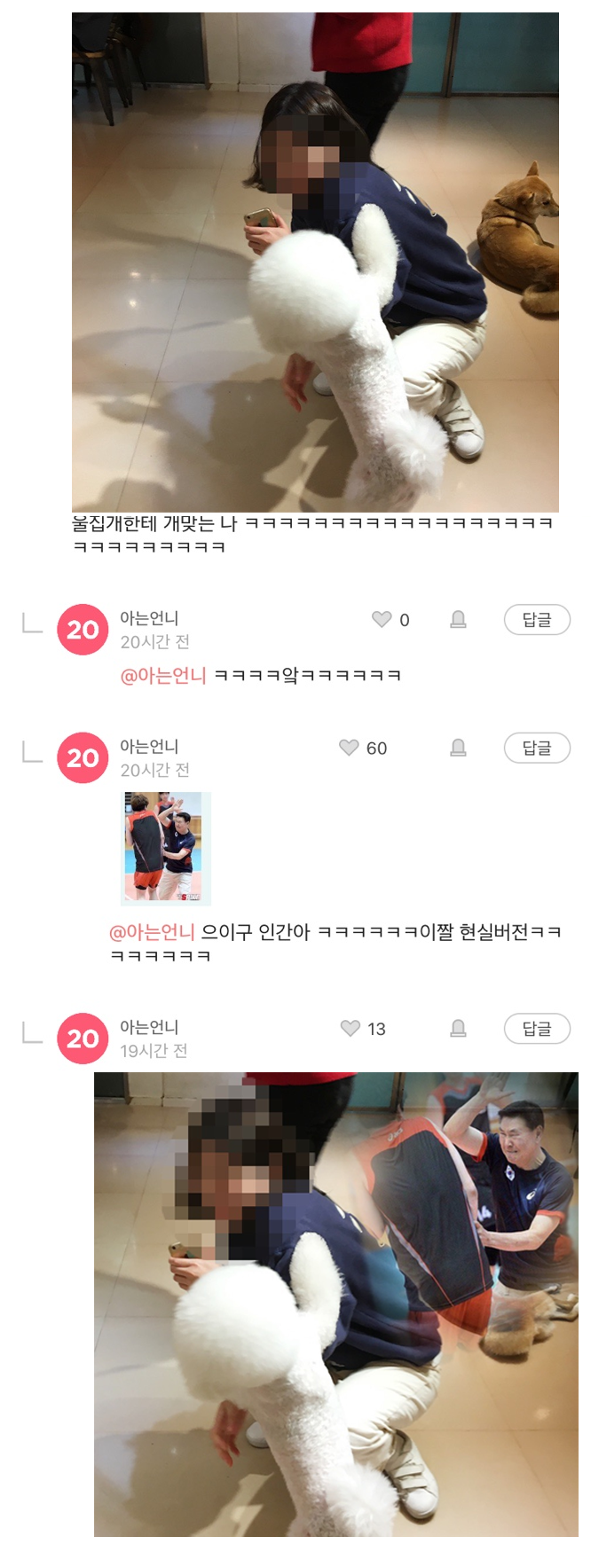
Task: Like the comment with 0 hearts
Action: tap(382, 619)
